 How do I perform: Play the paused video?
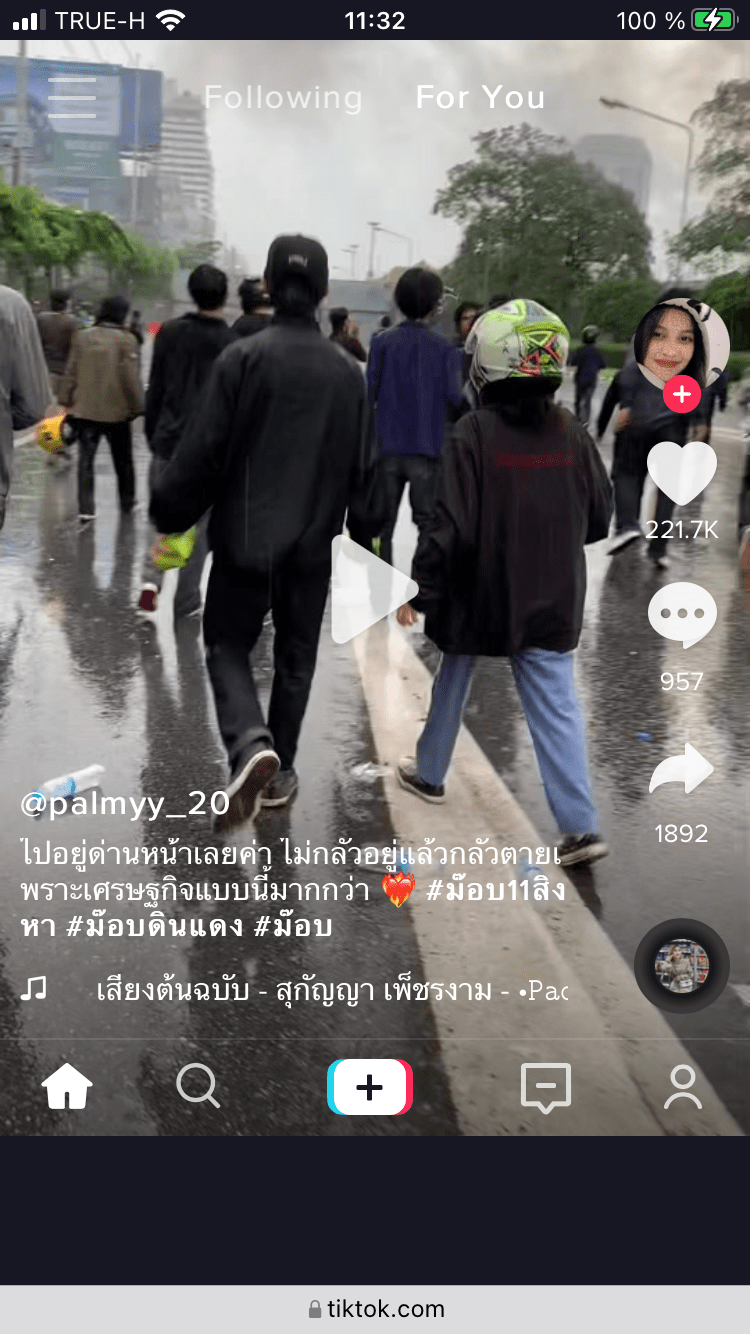[x=373, y=590]
